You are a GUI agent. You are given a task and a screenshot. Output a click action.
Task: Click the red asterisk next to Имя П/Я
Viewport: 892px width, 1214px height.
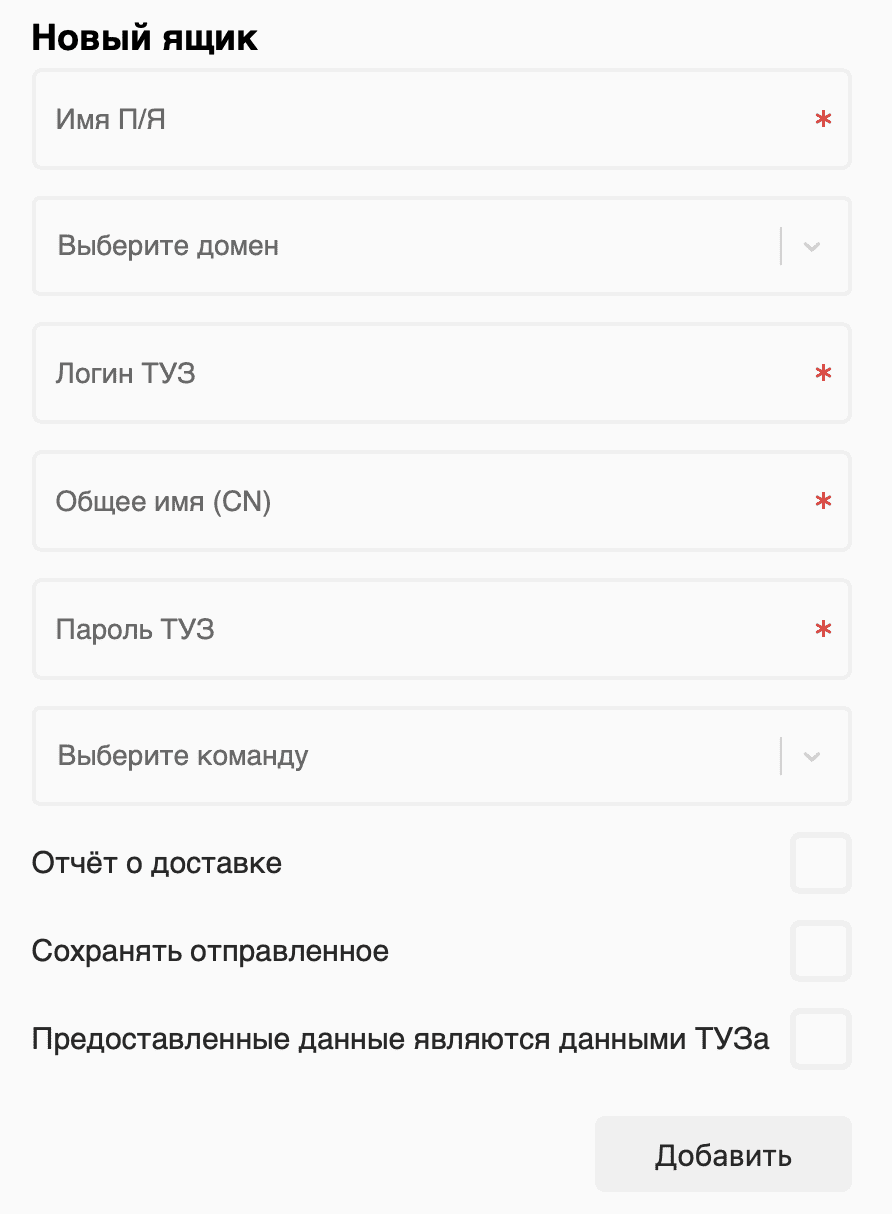pos(822,119)
